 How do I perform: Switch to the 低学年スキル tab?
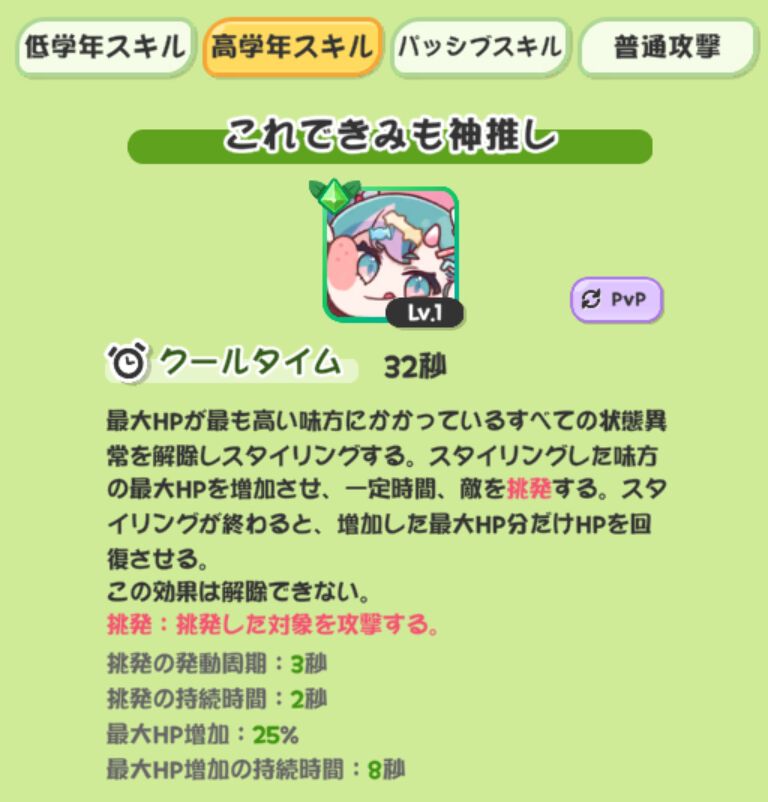click(x=104, y=47)
